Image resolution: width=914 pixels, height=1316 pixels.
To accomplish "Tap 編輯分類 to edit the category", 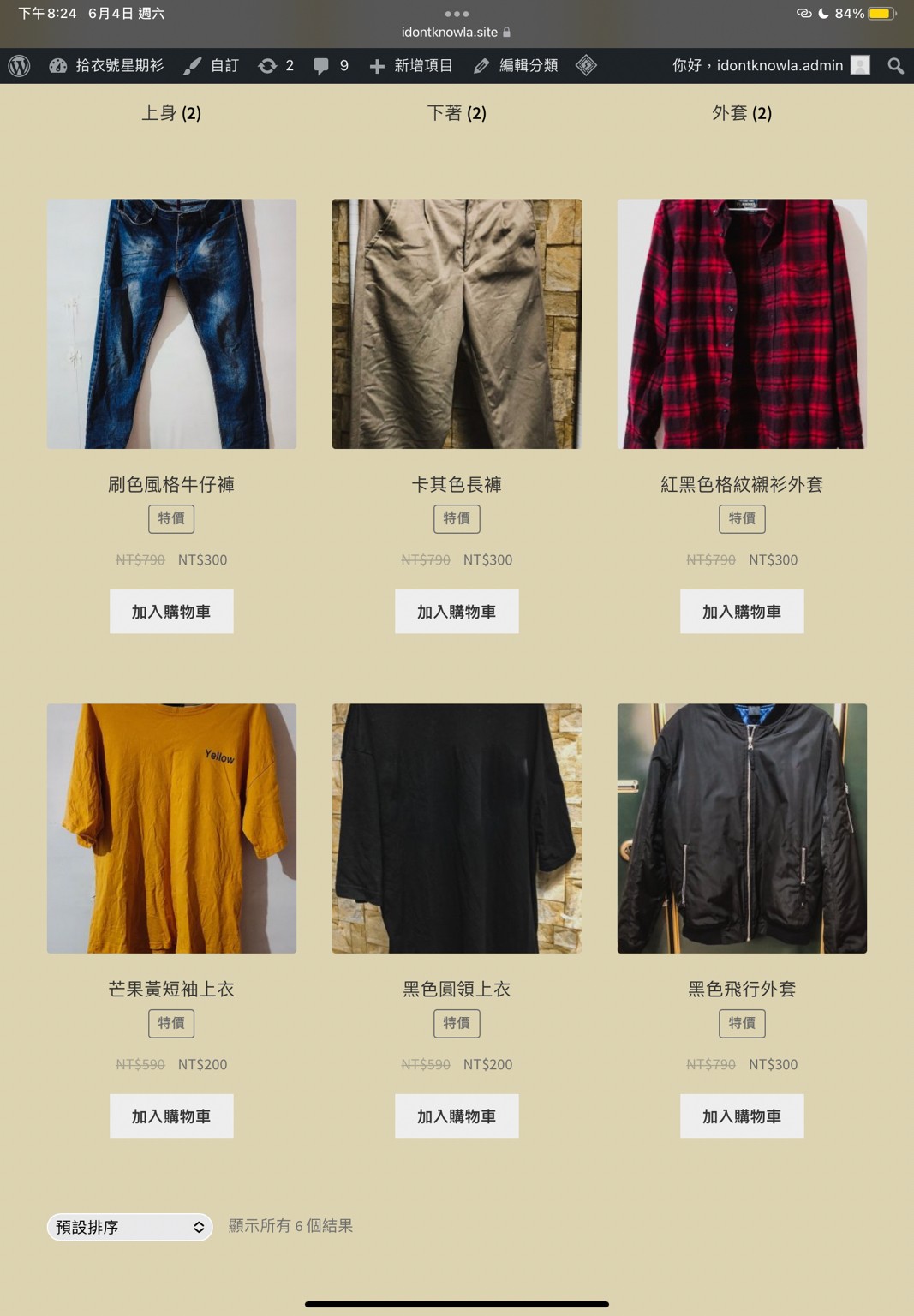I will pos(516,66).
